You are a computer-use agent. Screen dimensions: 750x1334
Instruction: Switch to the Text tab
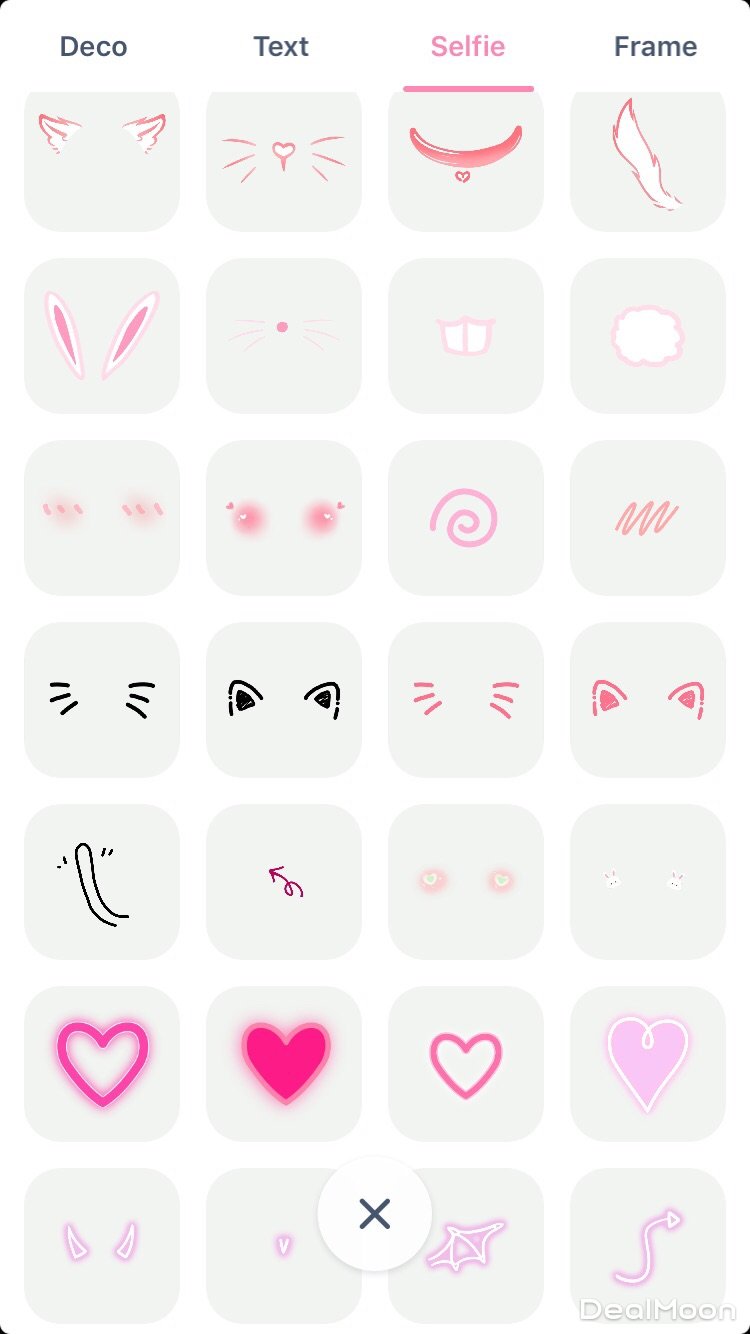(x=281, y=47)
